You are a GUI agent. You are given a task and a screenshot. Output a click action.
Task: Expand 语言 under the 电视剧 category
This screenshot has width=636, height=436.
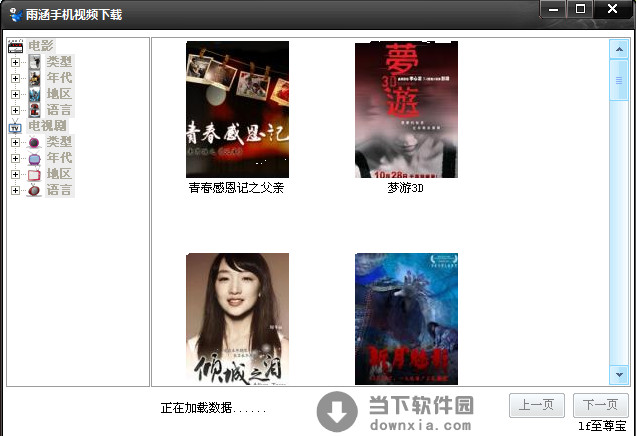pos(15,190)
